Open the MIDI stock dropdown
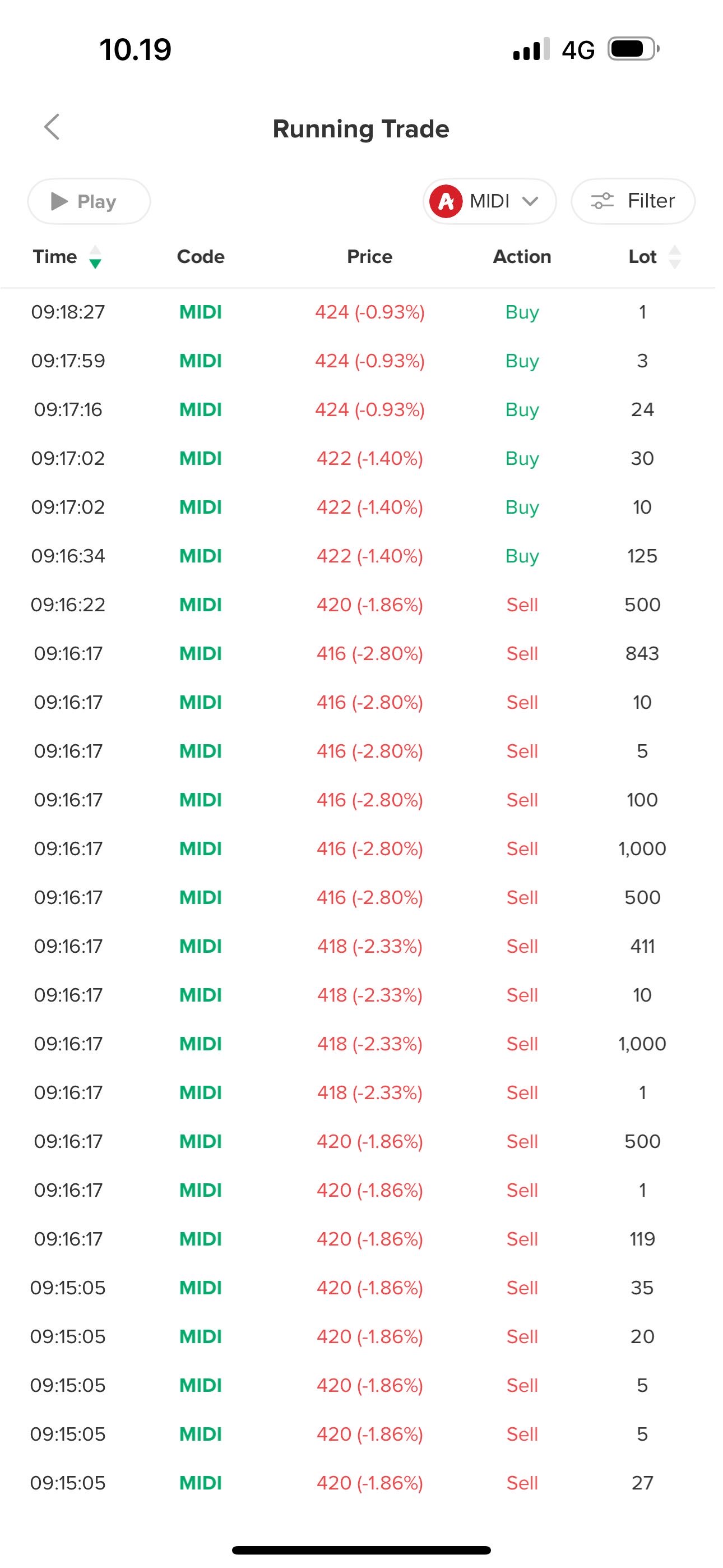The width and height of the screenshot is (723, 1568). [489, 201]
